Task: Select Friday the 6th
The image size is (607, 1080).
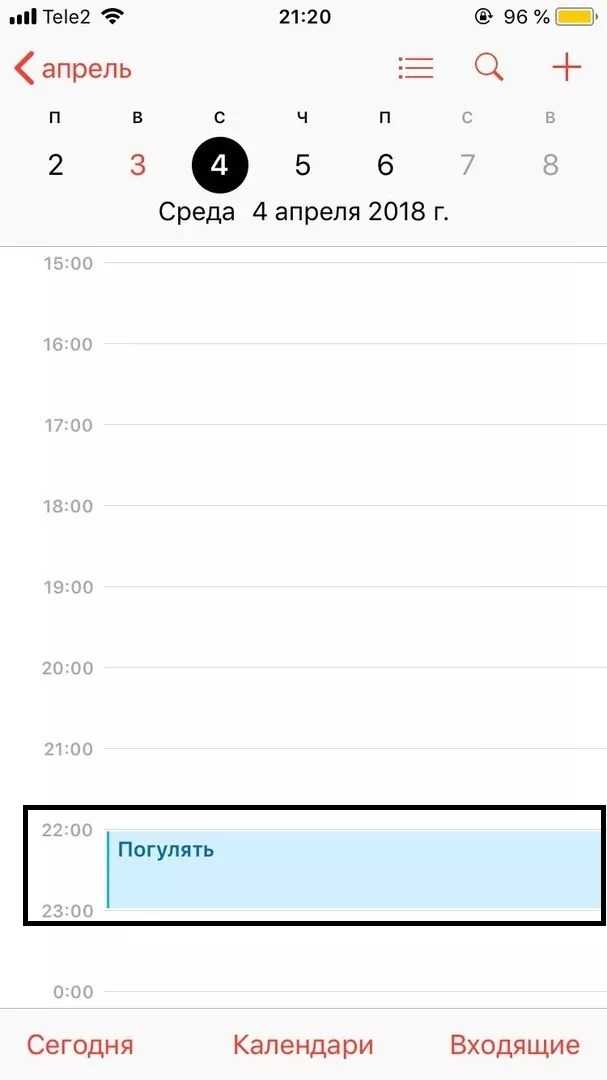Action: pos(385,165)
